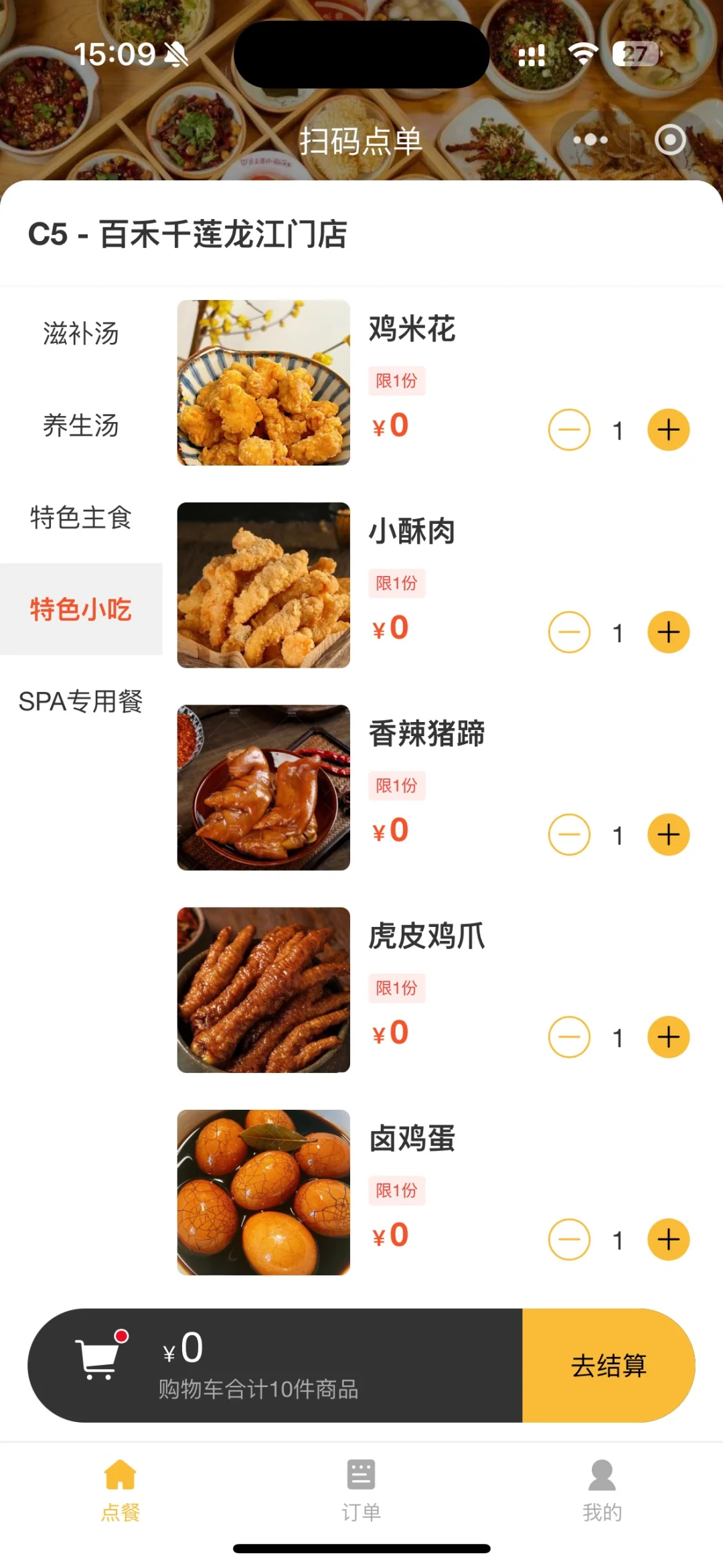Add another 香辣猪蹄

pos(668,835)
